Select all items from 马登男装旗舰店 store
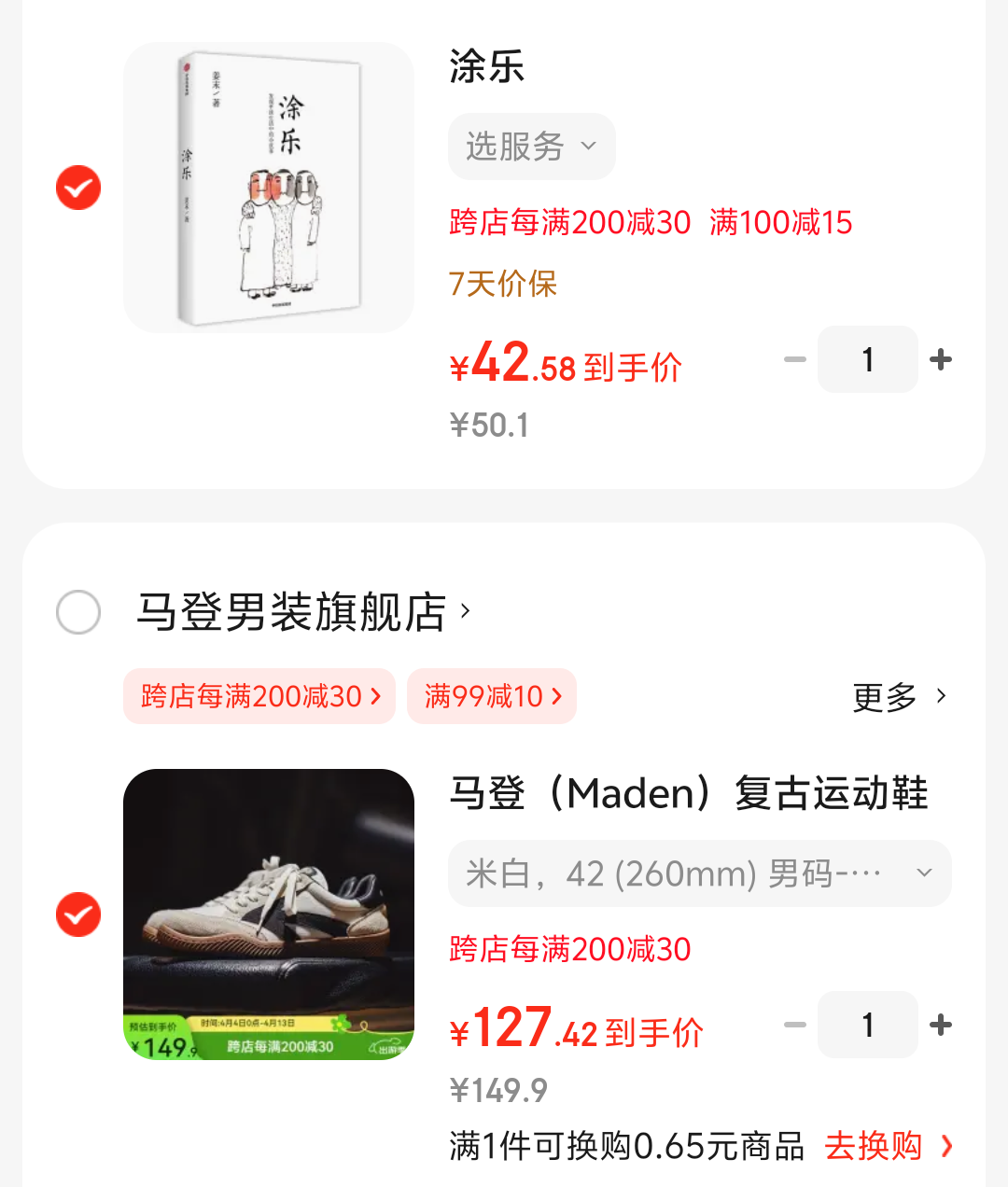 click(x=78, y=612)
